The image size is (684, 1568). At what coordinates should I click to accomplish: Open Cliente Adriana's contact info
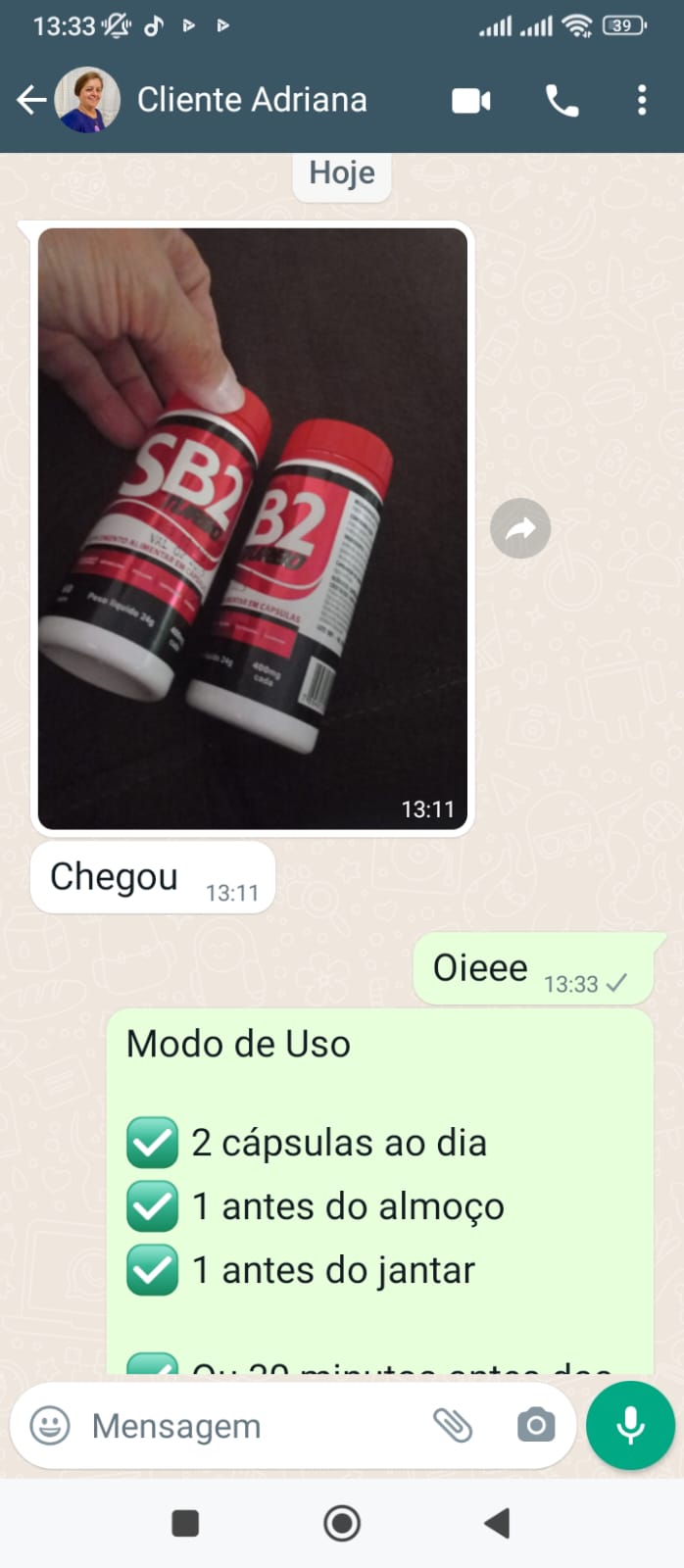point(251,100)
